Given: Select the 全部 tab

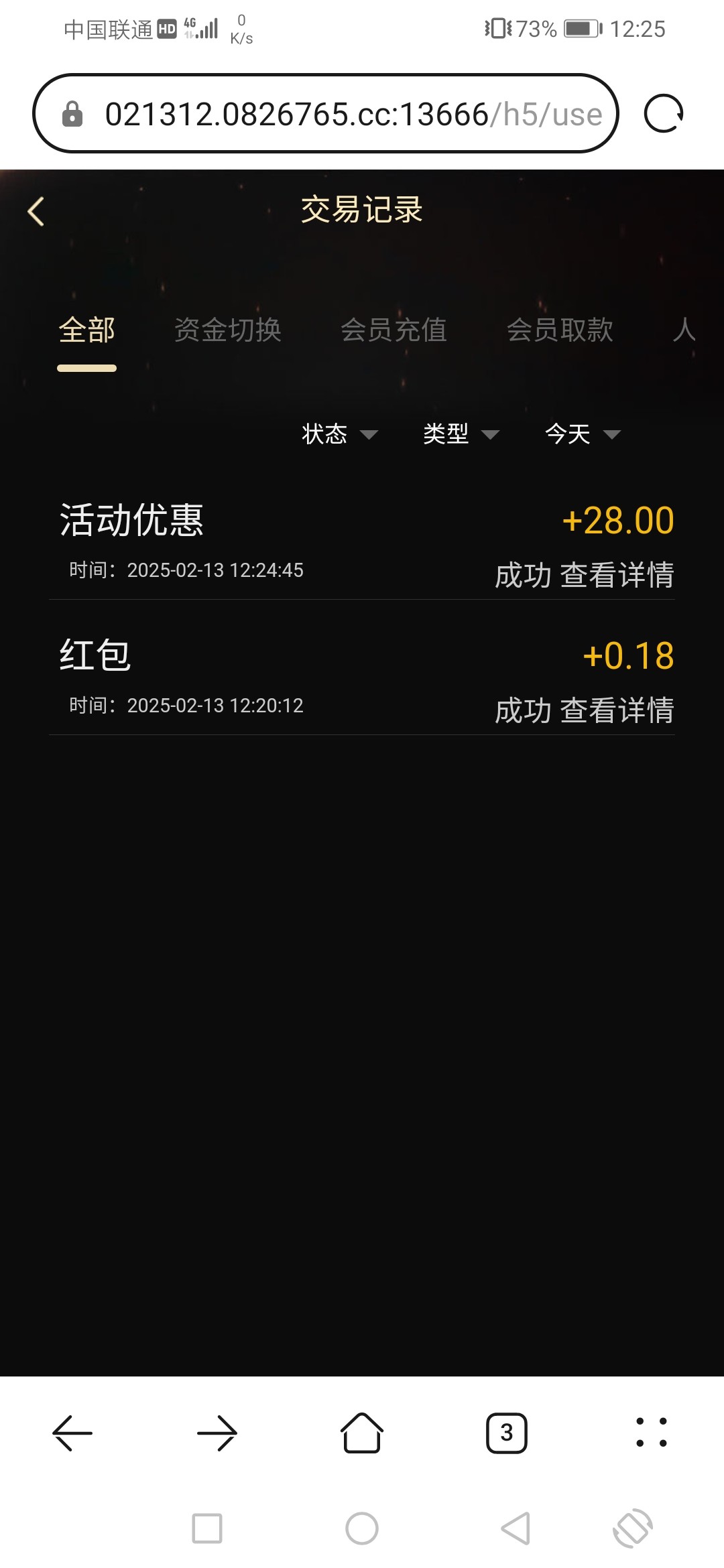Looking at the screenshot, I should tap(86, 330).
